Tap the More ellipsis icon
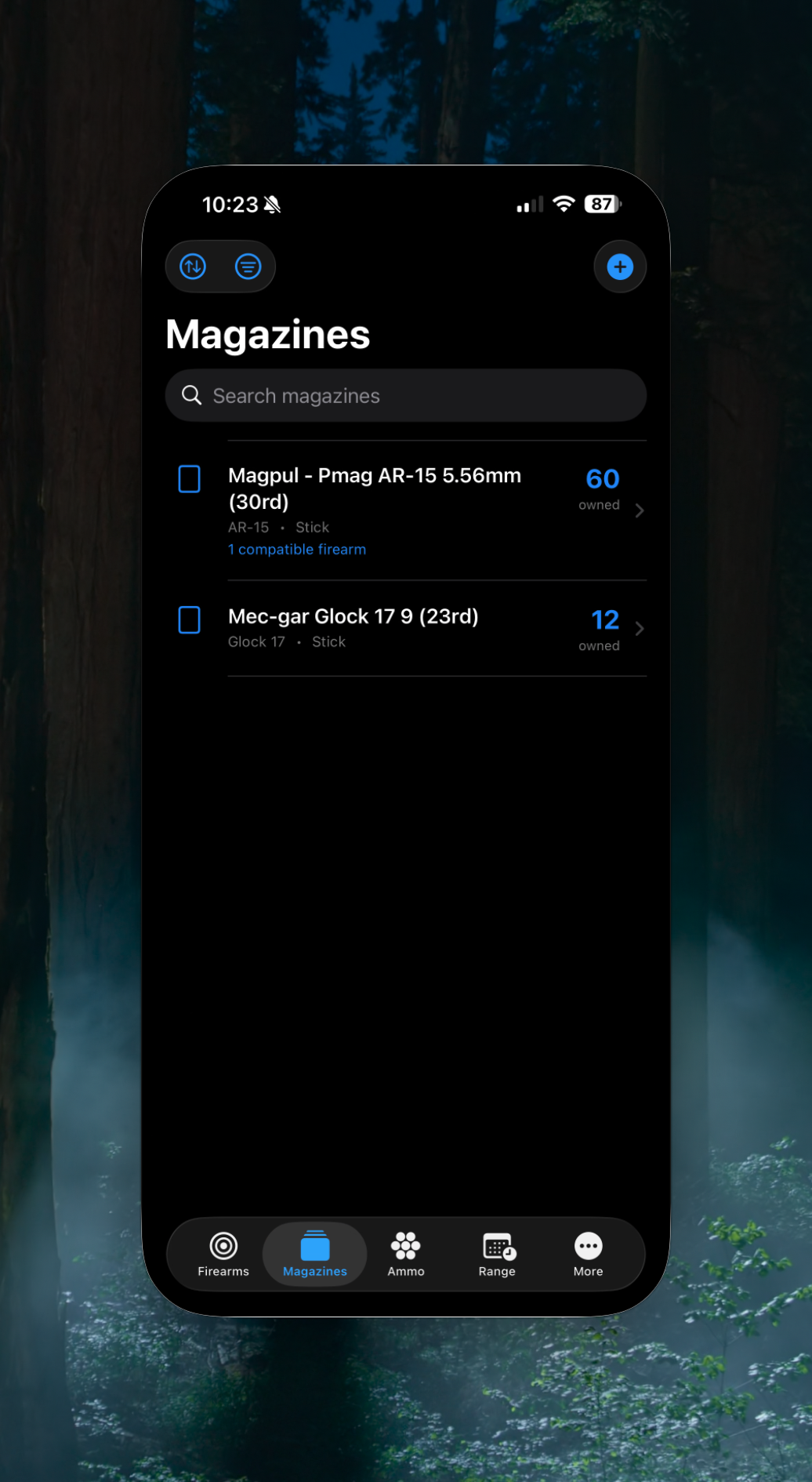This screenshot has height=1482, width=812. coord(587,1245)
